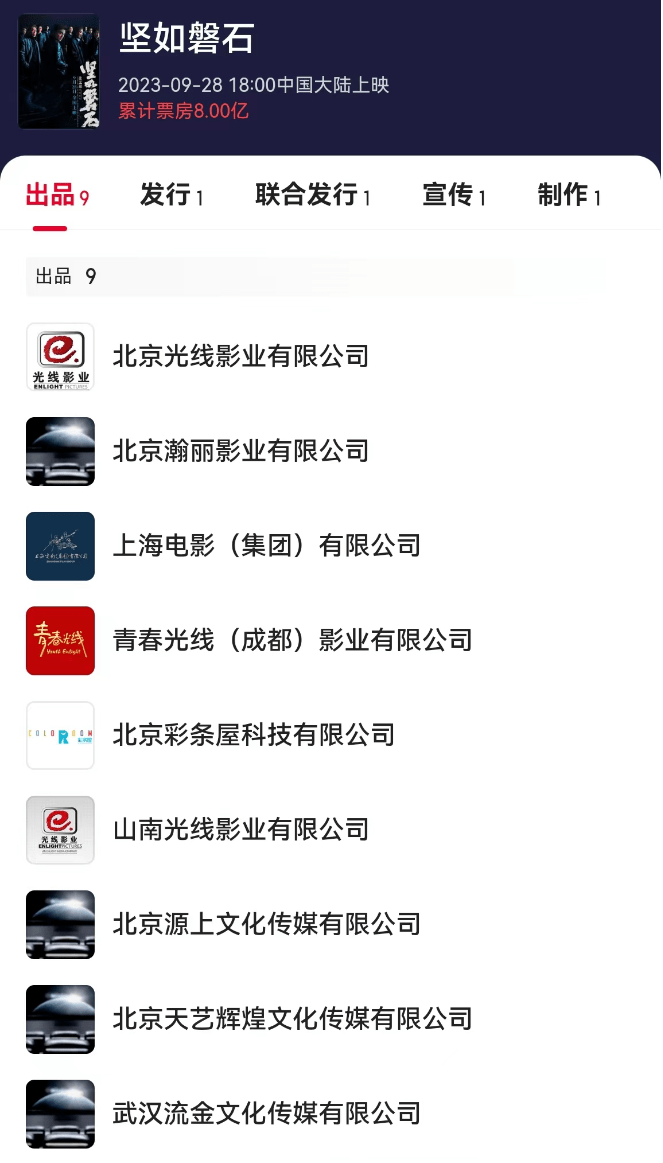This screenshot has width=663, height=1163.
Task: Select the 联合发行 tab
Action: click(312, 195)
